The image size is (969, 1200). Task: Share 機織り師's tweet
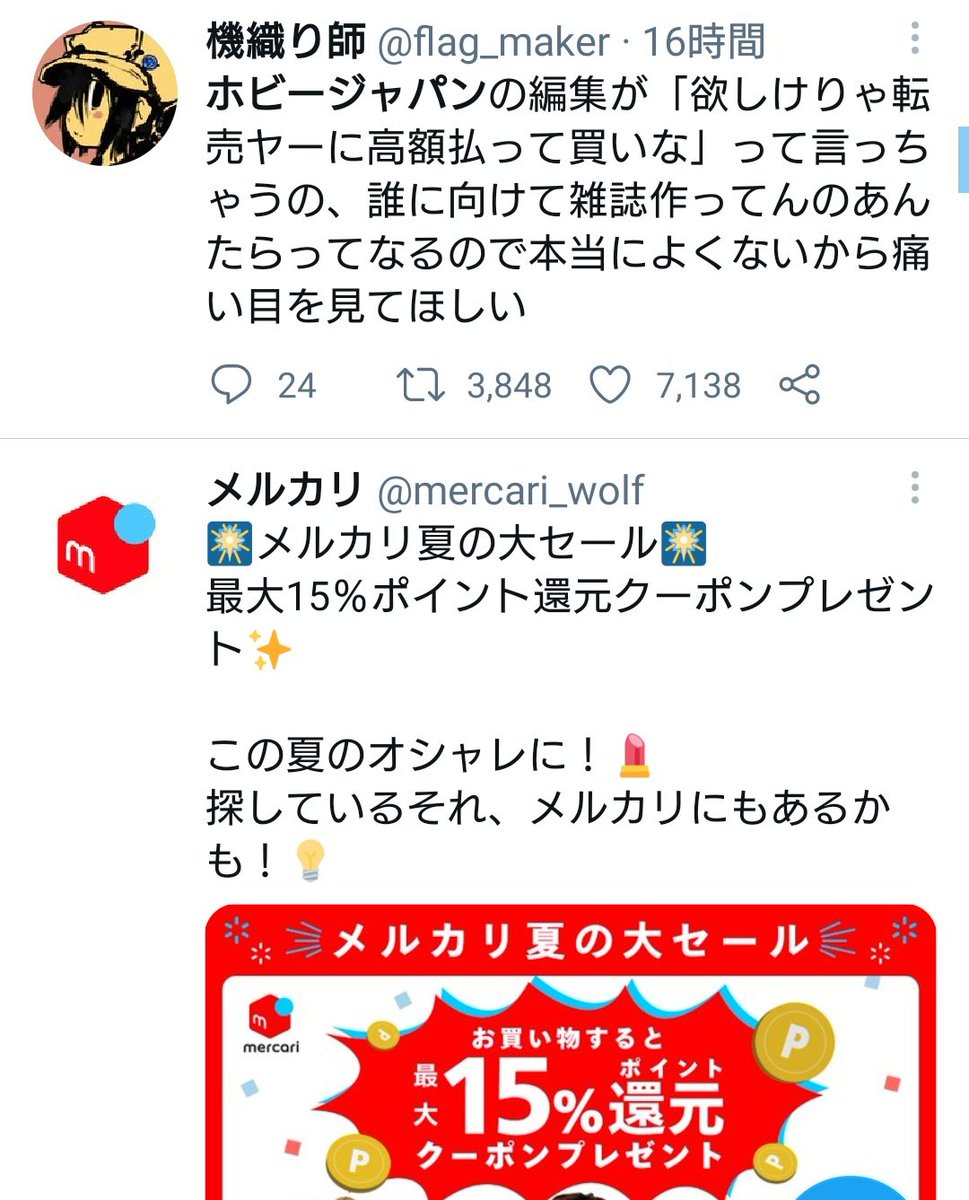(x=799, y=385)
